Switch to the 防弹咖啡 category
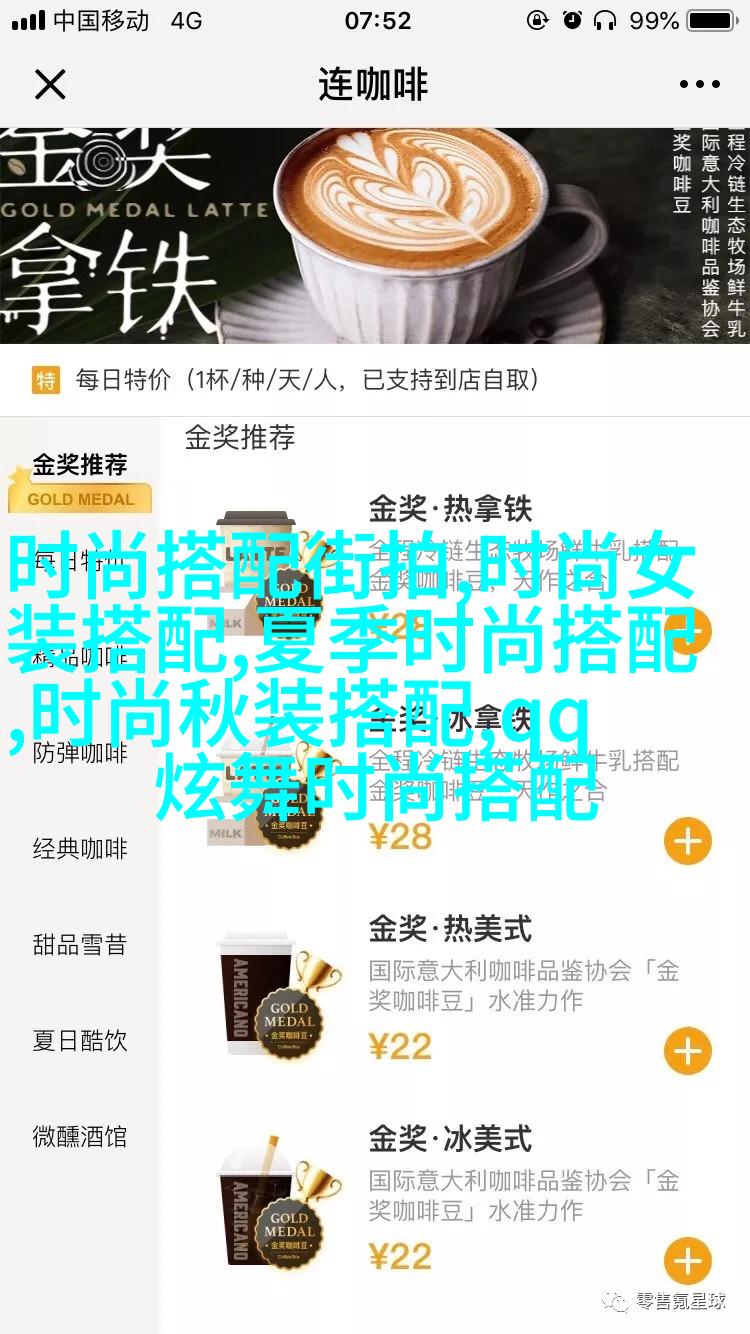This screenshot has height=1334, width=750. pyautogui.click(x=80, y=753)
